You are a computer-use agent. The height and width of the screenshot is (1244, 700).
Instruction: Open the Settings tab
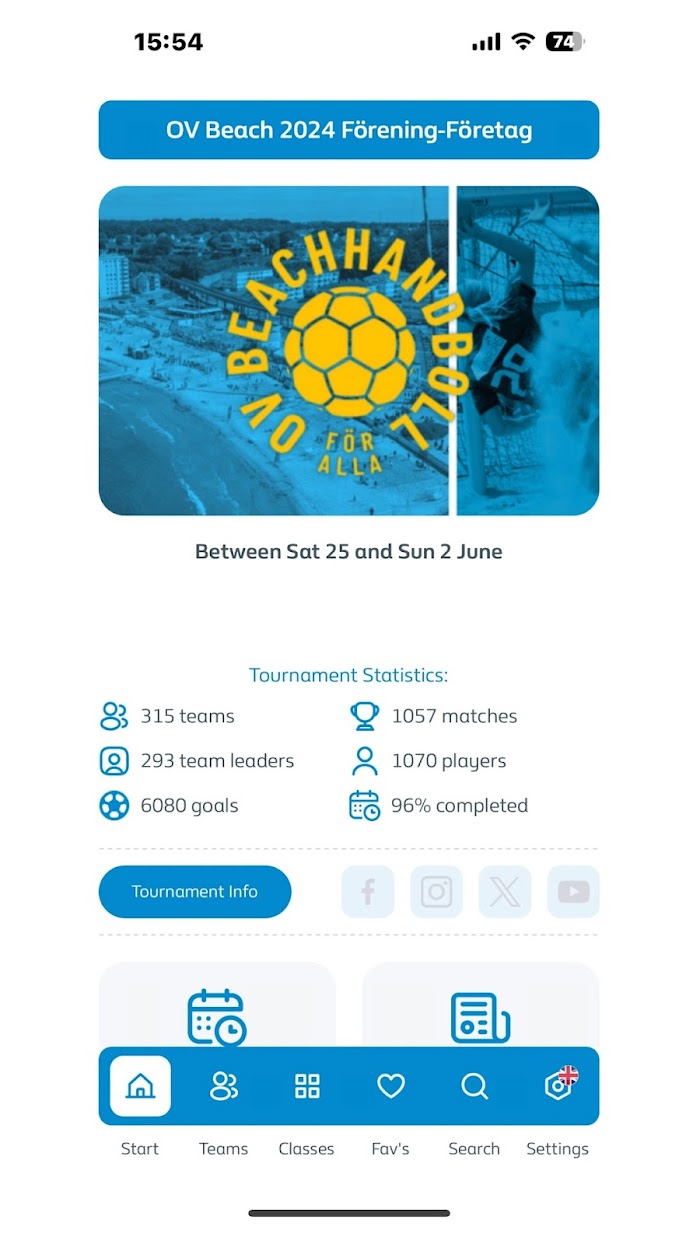click(x=558, y=1086)
